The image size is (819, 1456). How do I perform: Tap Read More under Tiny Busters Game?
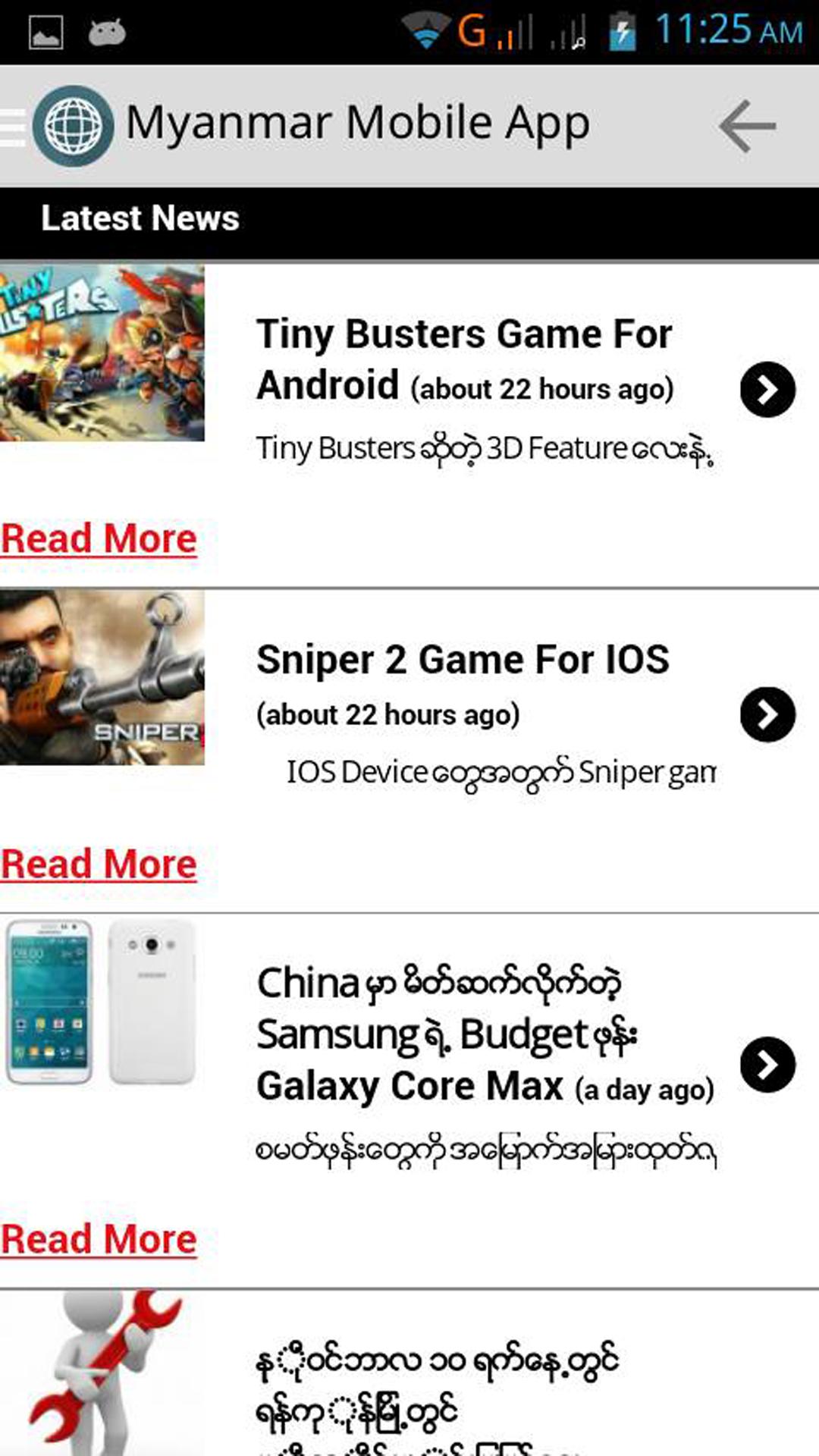pos(99,539)
